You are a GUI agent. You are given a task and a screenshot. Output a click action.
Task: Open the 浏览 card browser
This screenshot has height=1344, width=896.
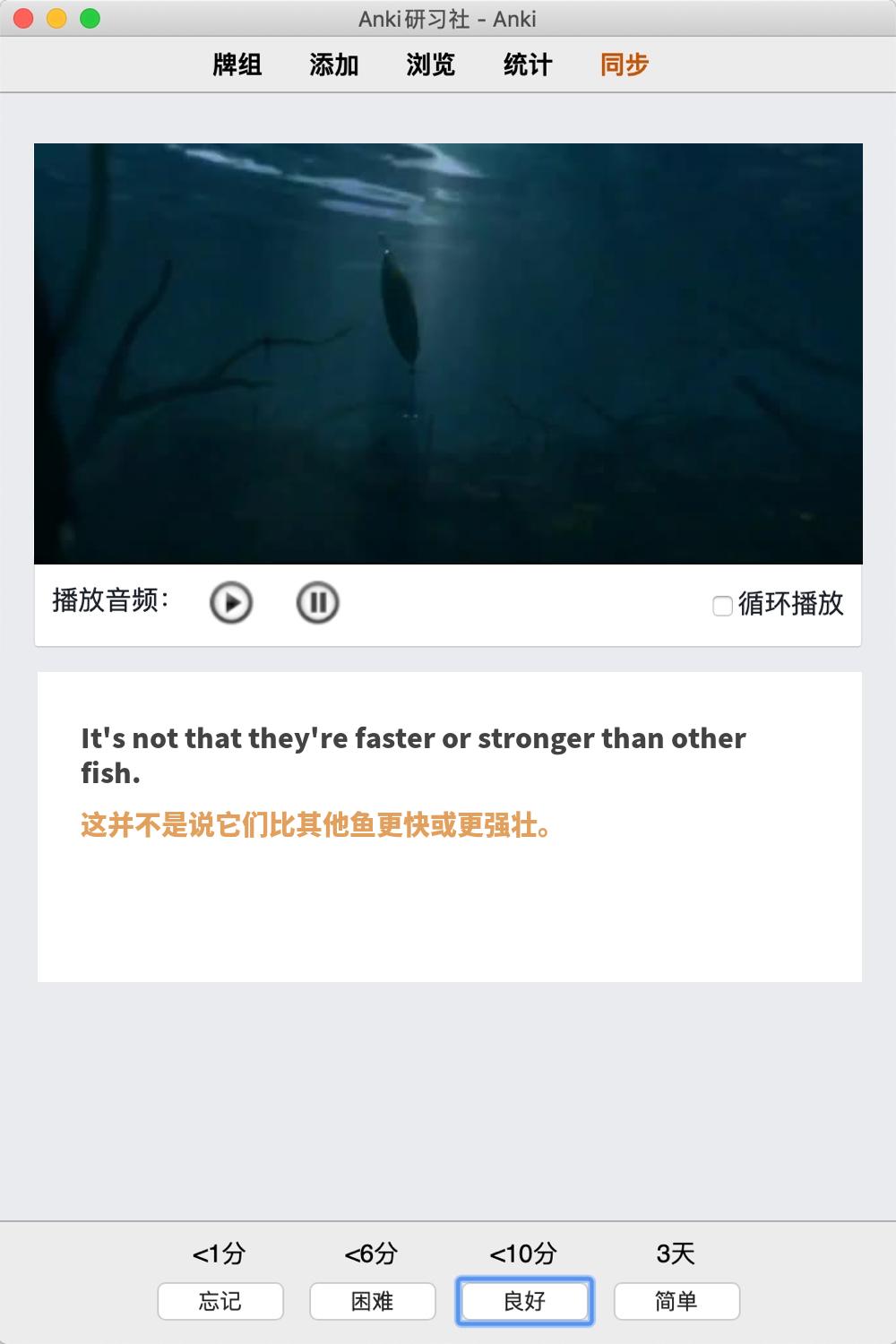tap(431, 65)
